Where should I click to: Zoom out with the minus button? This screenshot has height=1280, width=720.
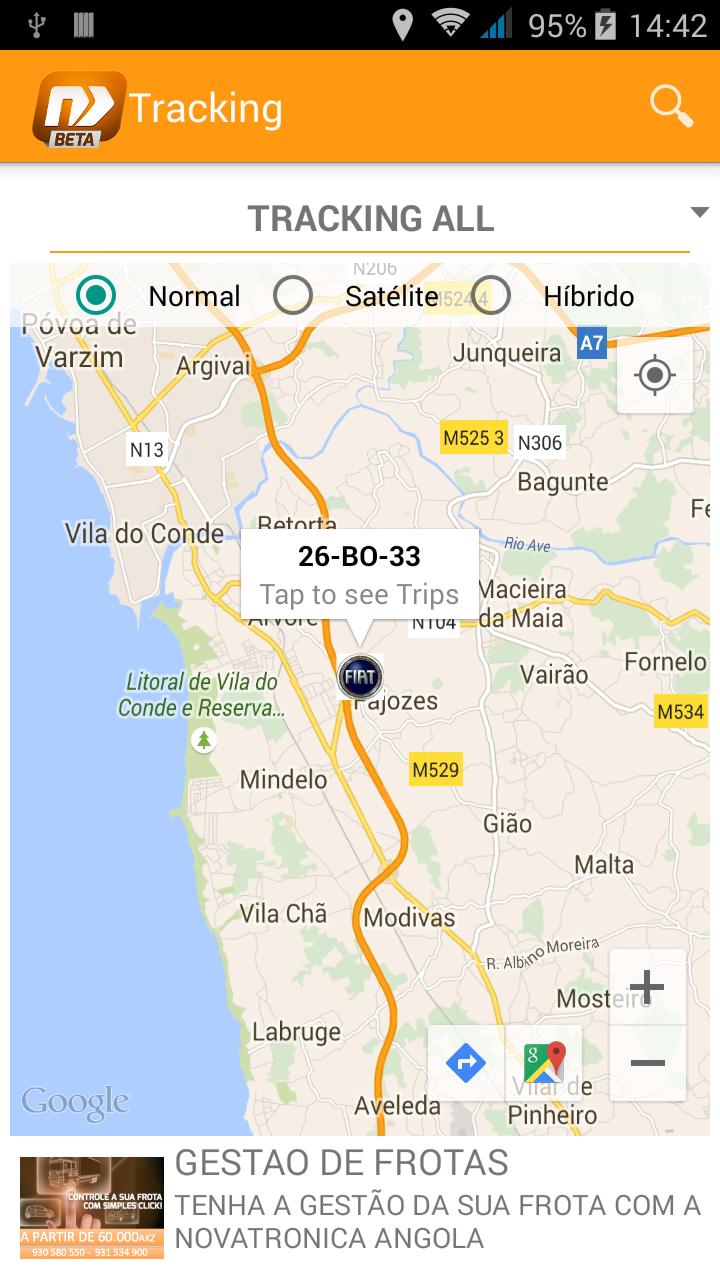[647, 1063]
